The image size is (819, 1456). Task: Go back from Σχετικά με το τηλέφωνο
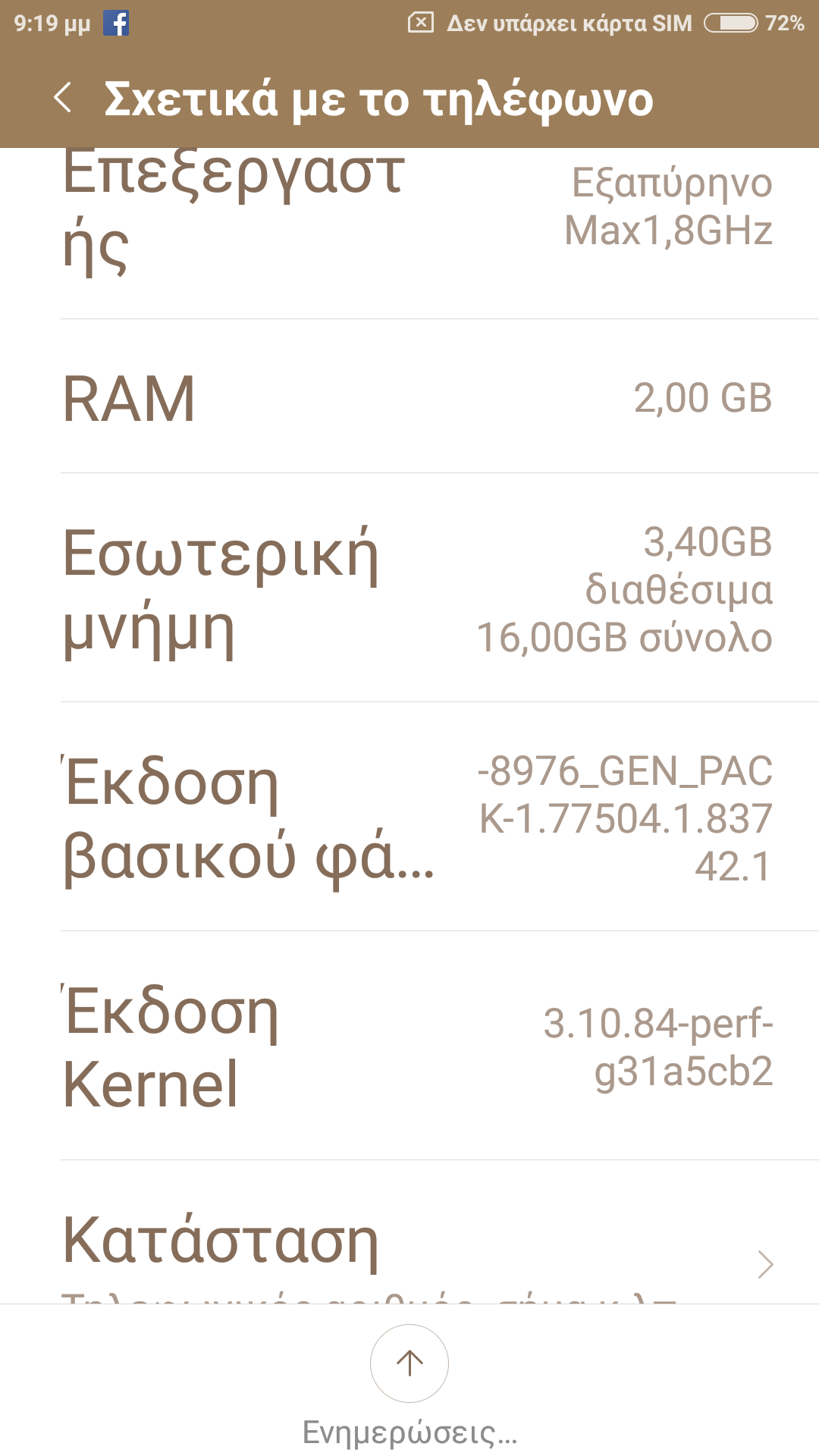pos(63,99)
